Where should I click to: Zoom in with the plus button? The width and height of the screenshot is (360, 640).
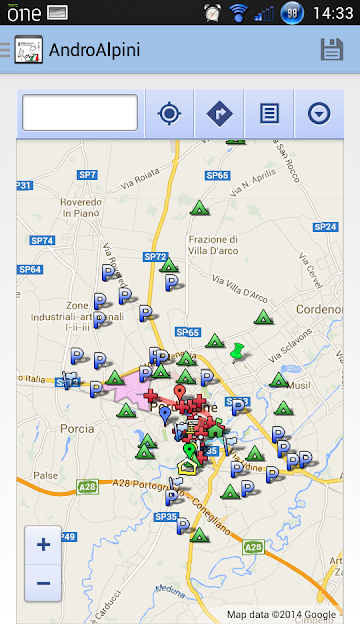43,544
